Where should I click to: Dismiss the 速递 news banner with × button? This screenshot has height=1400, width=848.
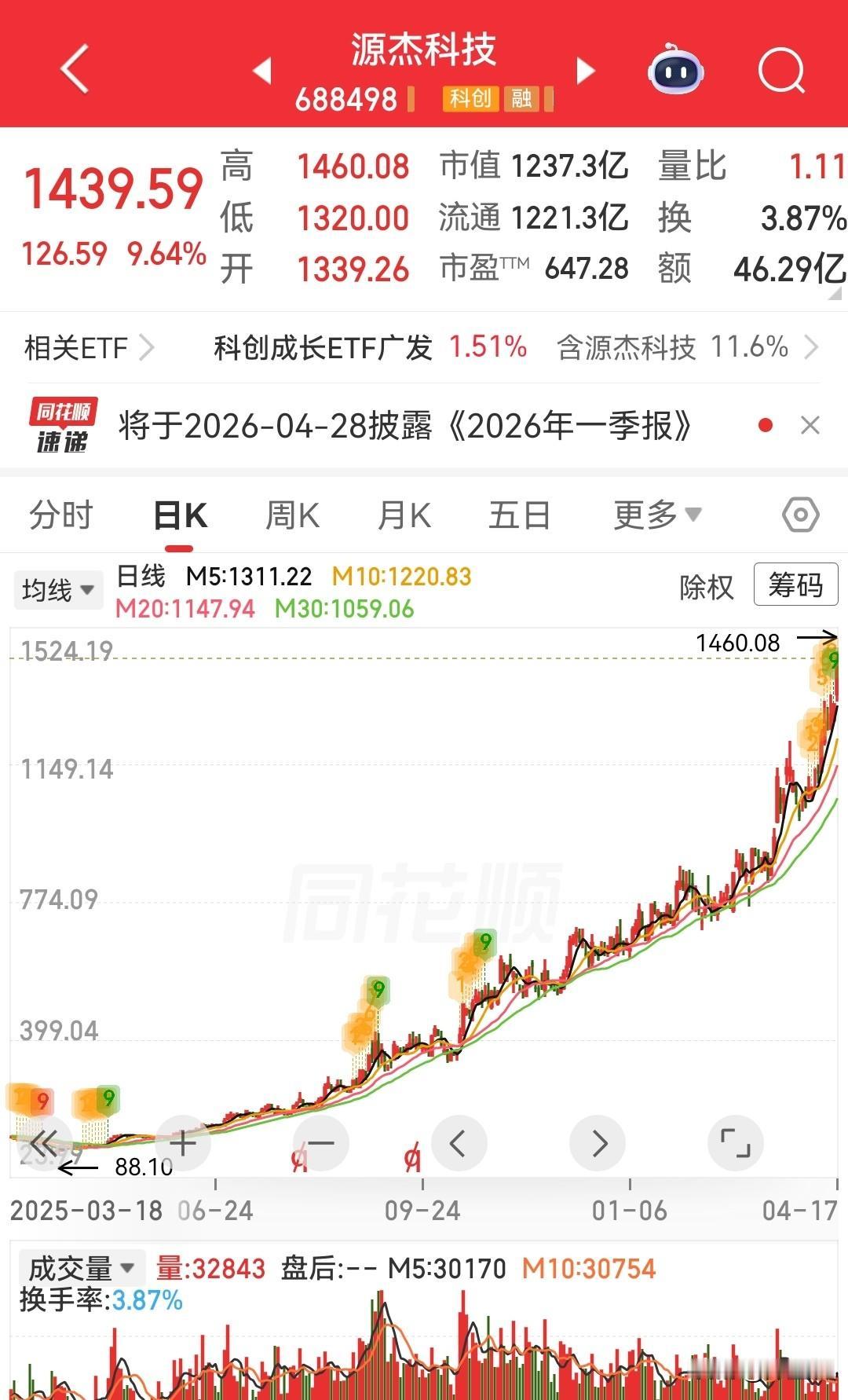tap(811, 425)
